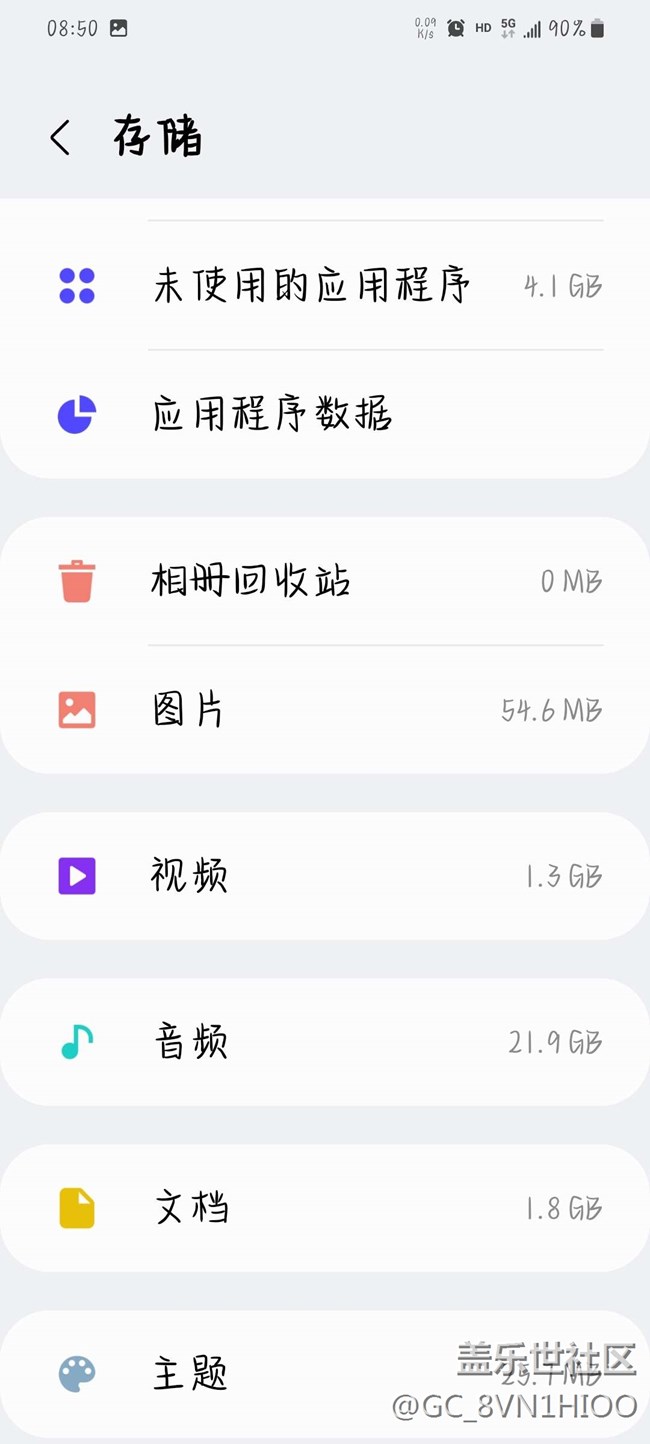Open 应用程序数据 details

coord(325,414)
